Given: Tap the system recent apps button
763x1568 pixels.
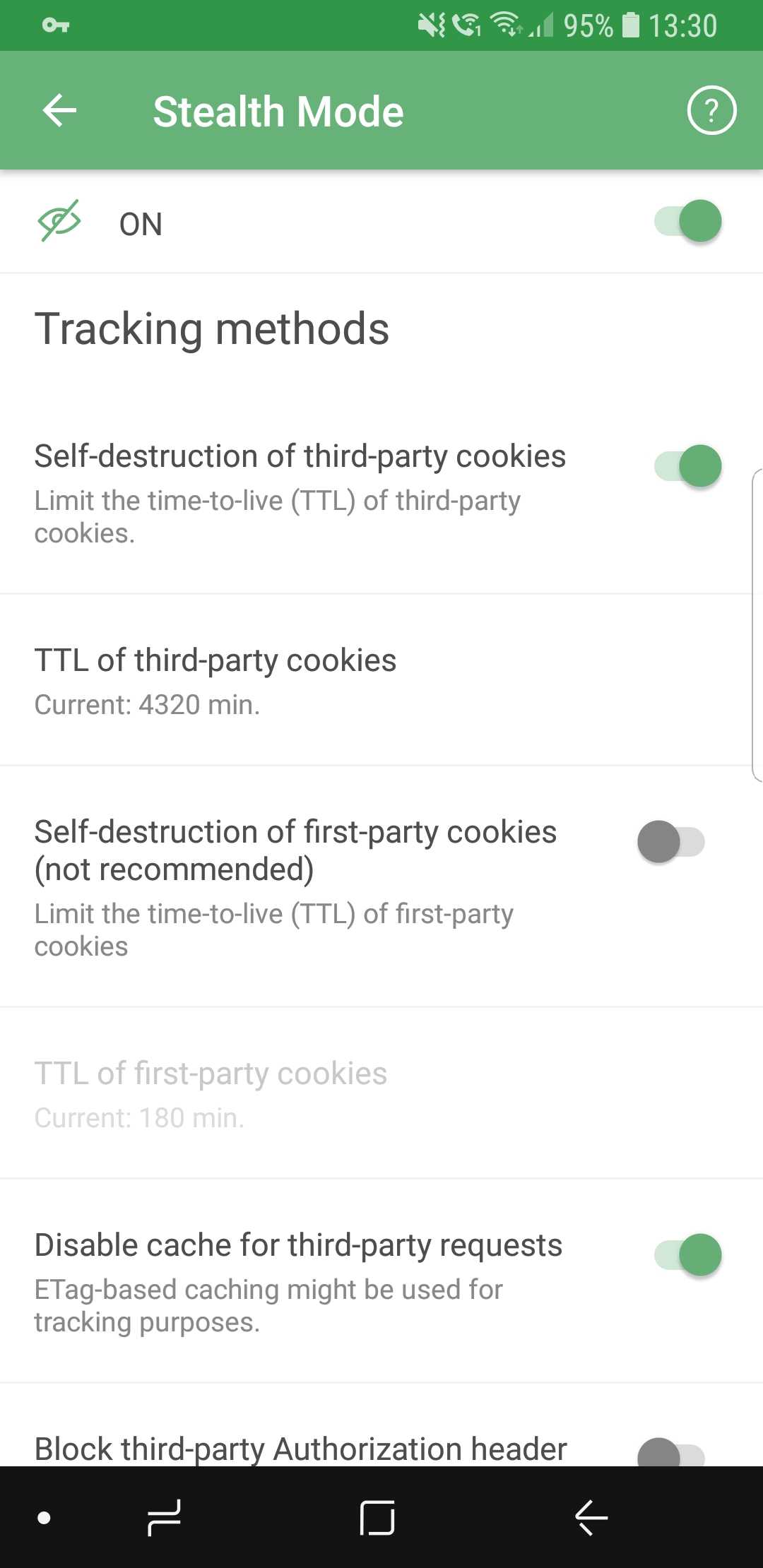Looking at the screenshot, I should pos(164,1518).
